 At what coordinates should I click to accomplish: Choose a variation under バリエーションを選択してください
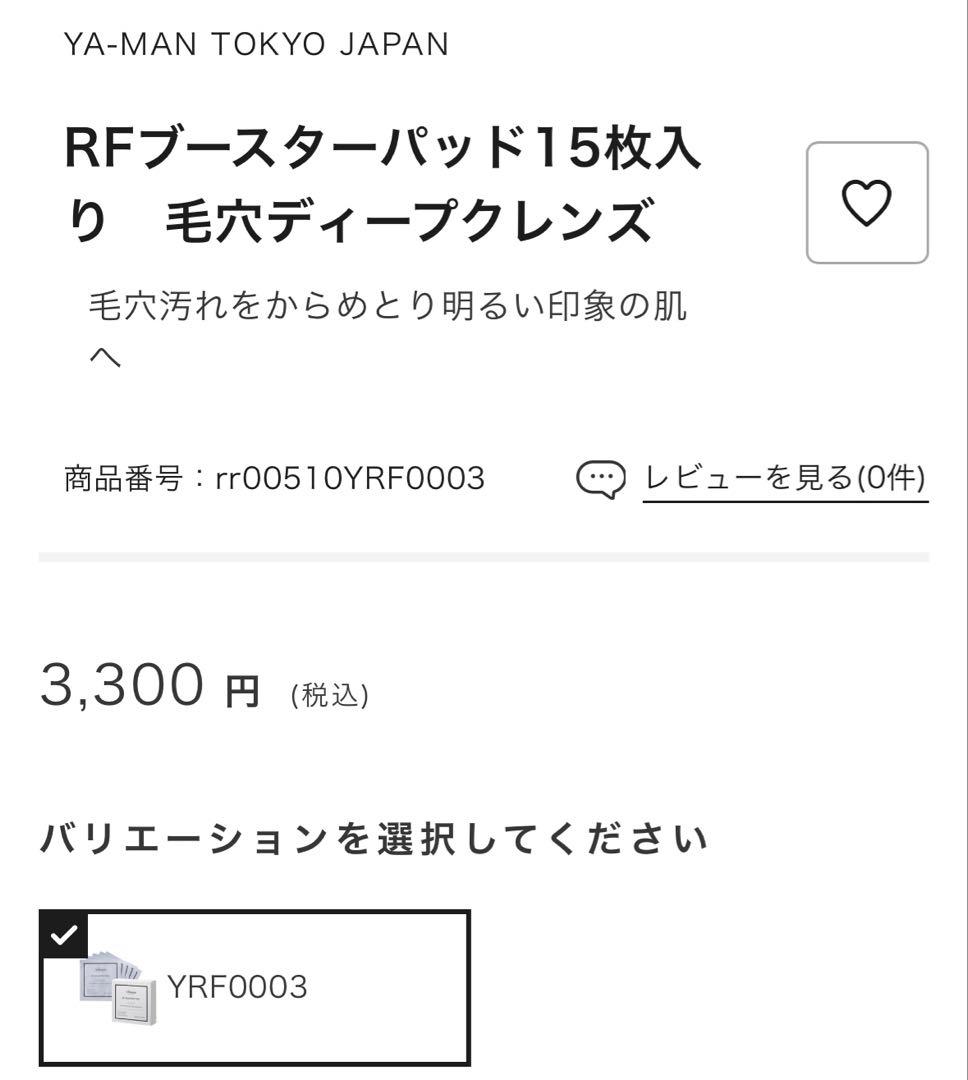tap(253, 984)
